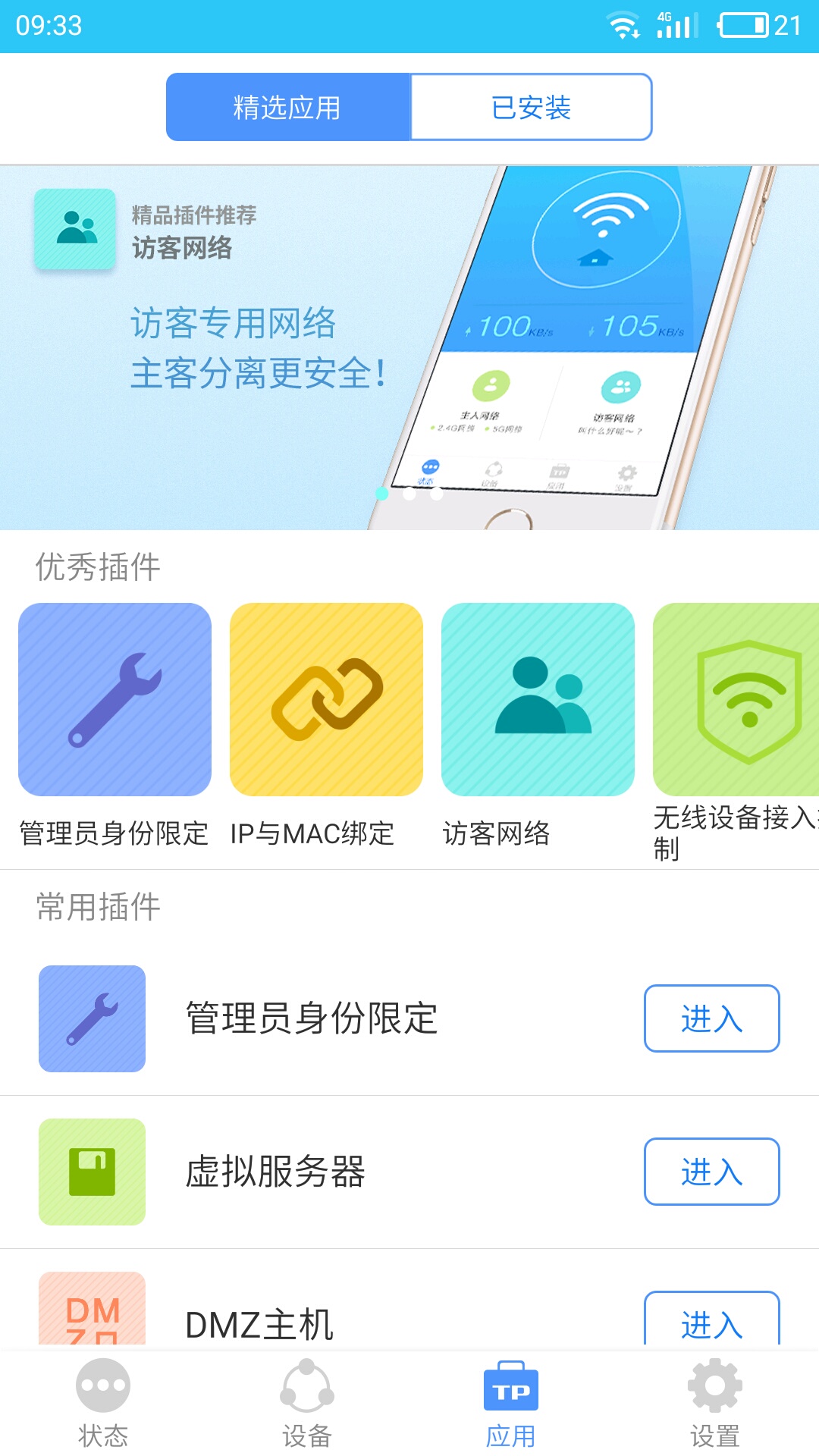Select the 应用 bottom tab

(x=511, y=1403)
